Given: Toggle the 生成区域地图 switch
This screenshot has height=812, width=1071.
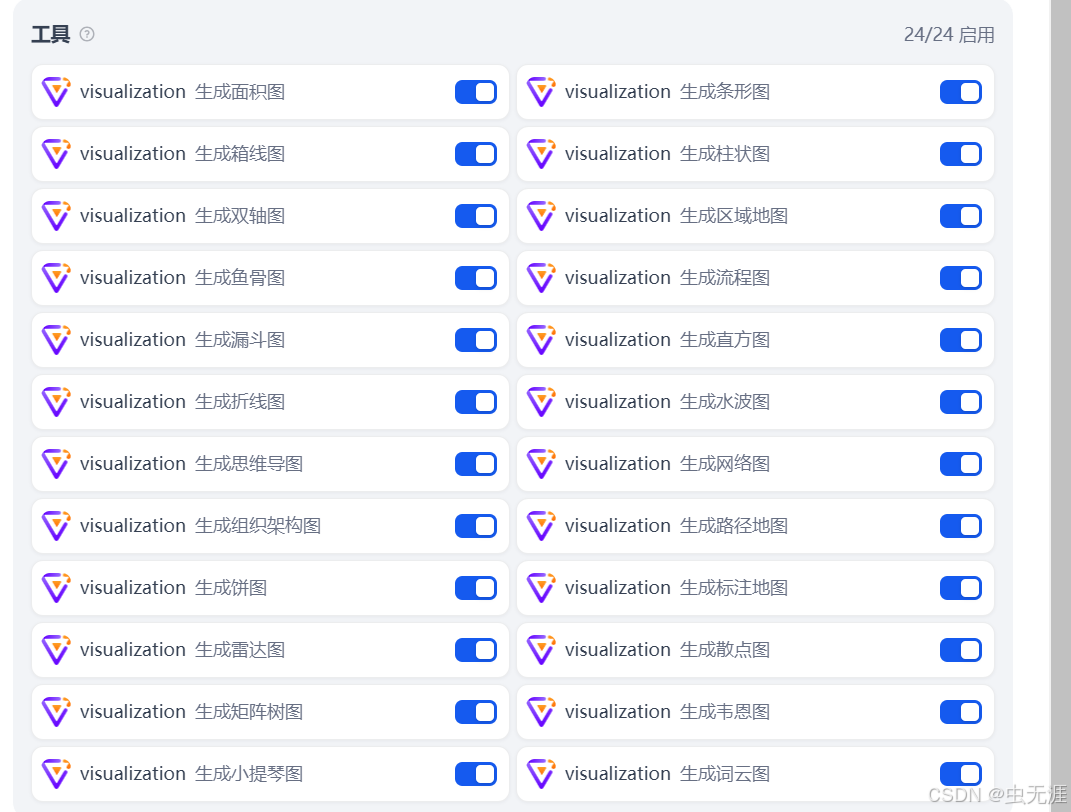Looking at the screenshot, I should point(960,216).
